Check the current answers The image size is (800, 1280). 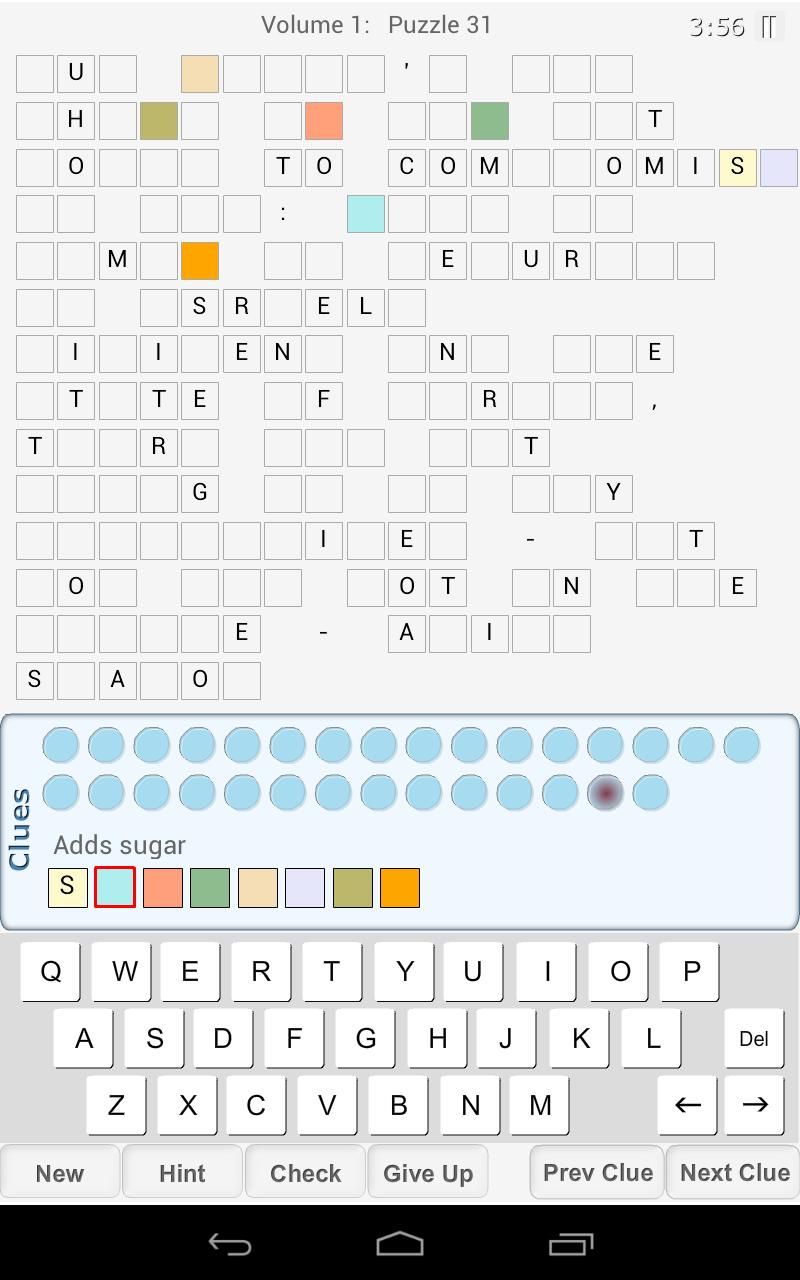point(305,1173)
